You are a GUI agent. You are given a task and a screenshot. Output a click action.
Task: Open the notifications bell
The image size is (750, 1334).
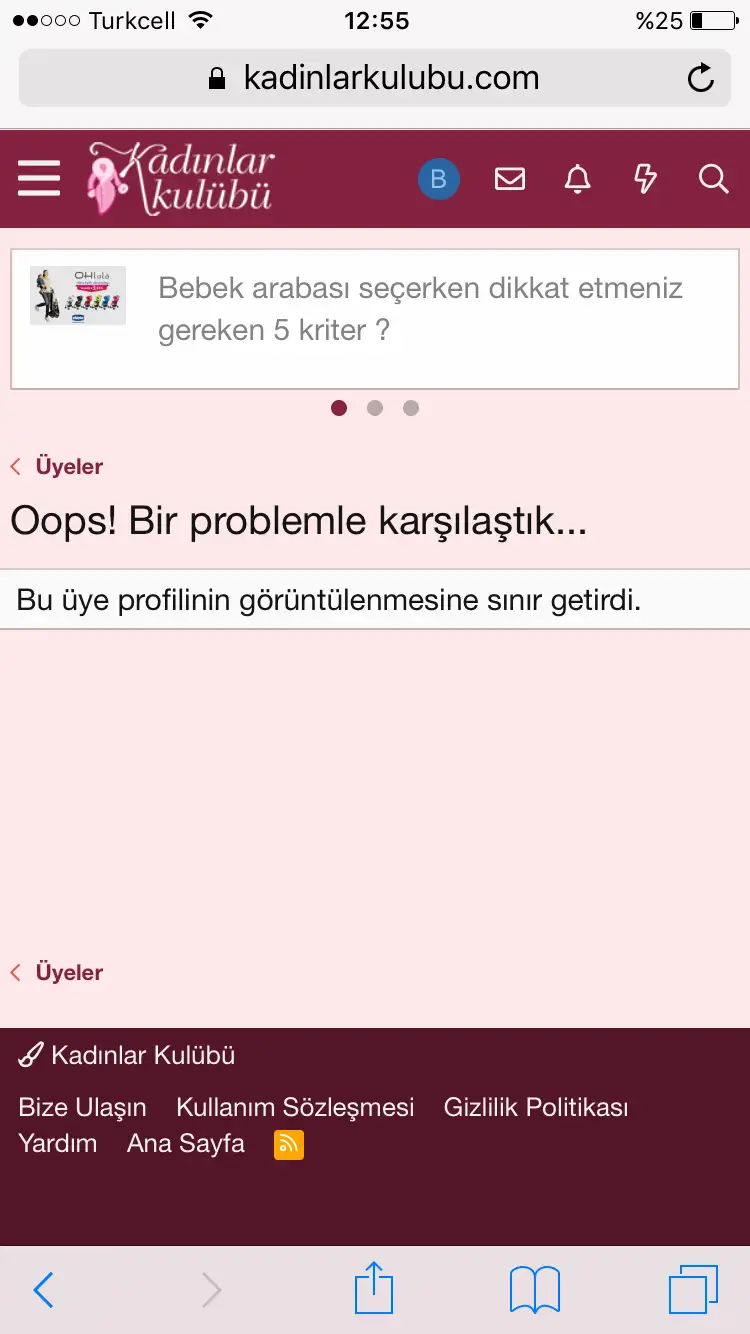pyautogui.click(x=578, y=179)
